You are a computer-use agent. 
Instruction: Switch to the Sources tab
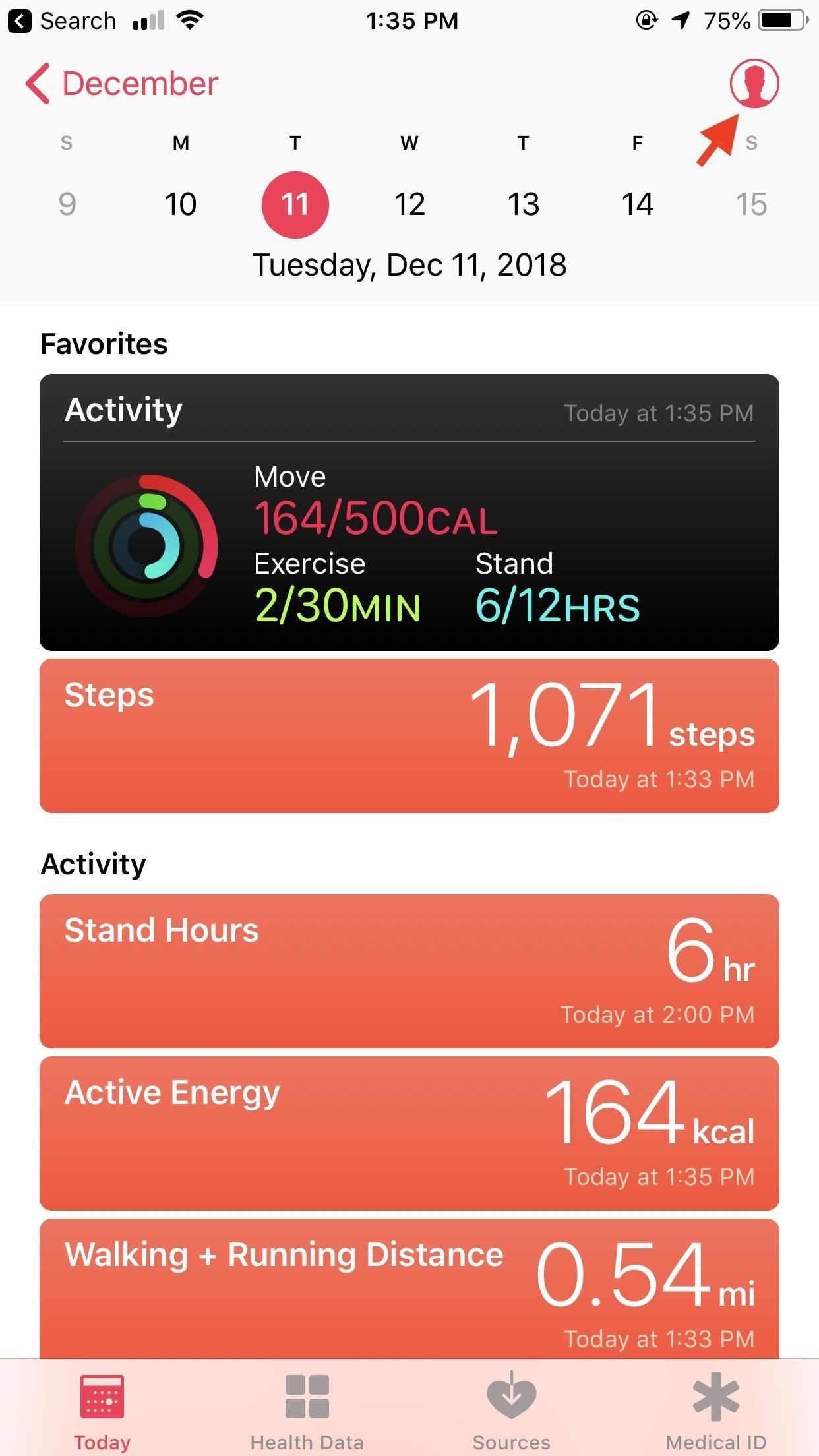(511, 1408)
